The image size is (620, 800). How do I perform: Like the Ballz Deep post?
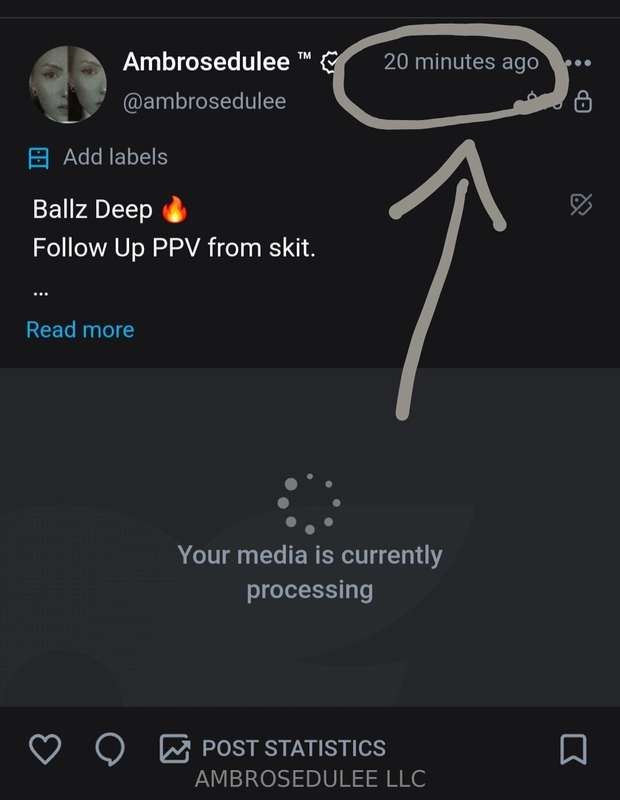tap(45, 748)
